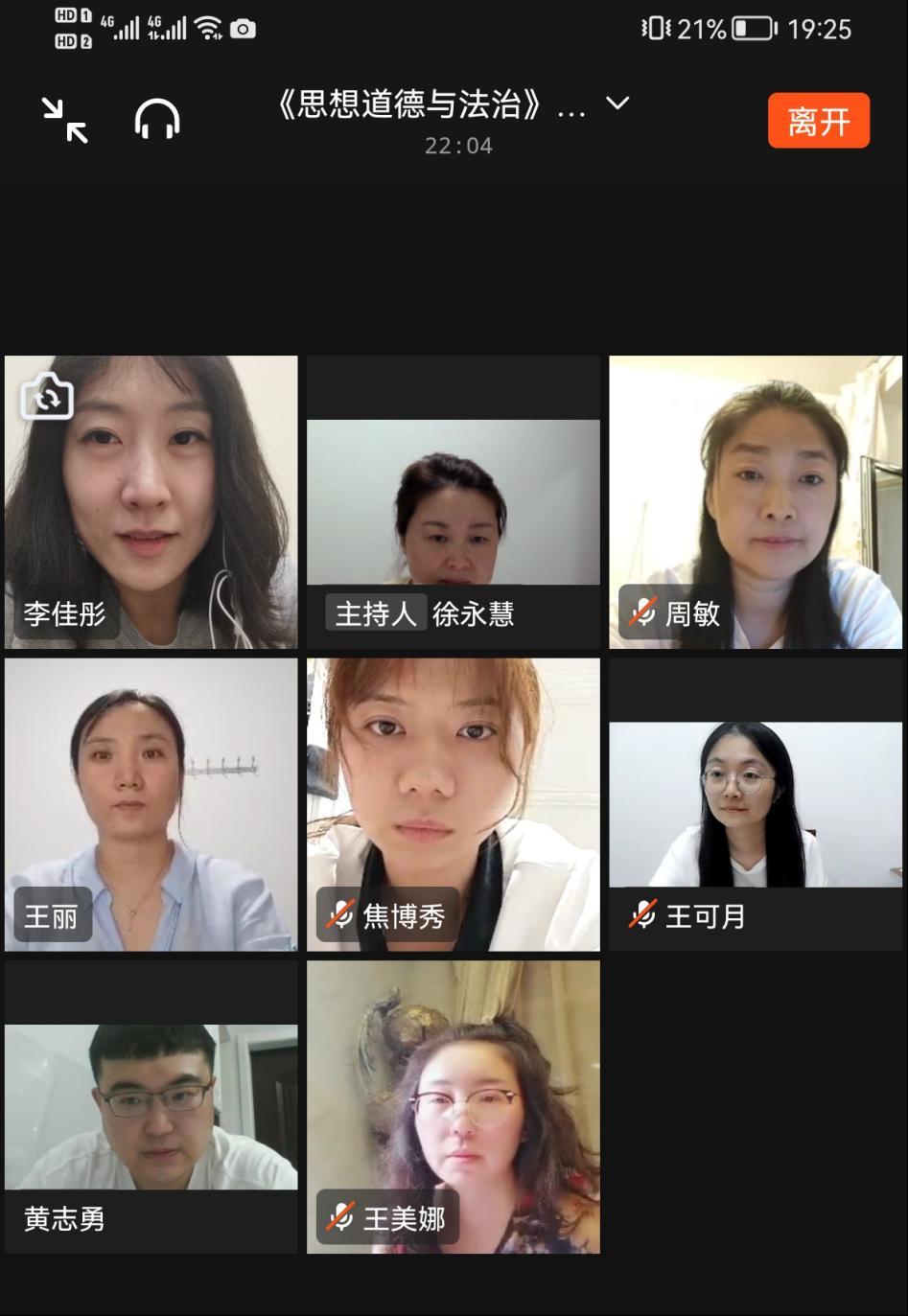Open 徐永慧 host video tile
The width and height of the screenshot is (908, 1316).
coord(453,502)
